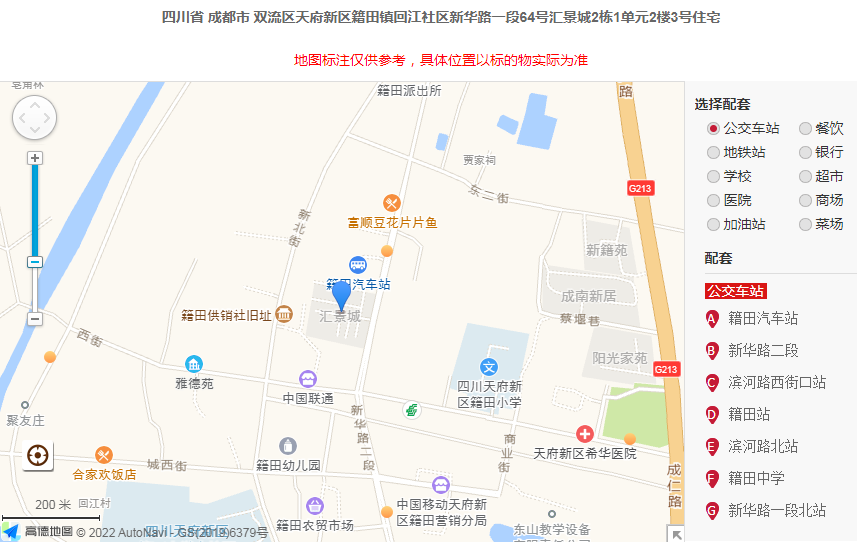Pick 医院 from the facility options
This screenshot has width=857, height=542.
(x=713, y=200)
